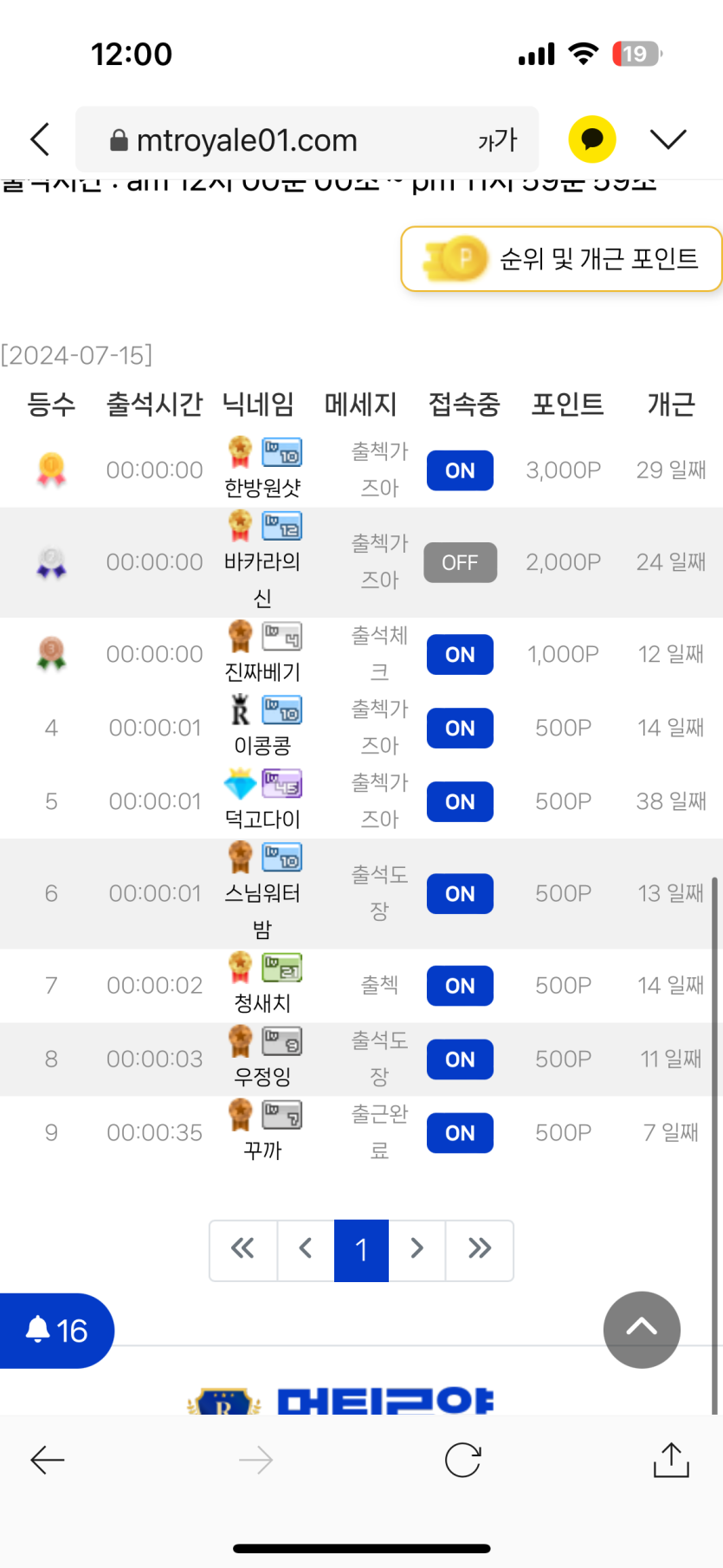The height and width of the screenshot is (1568, 723).
Task: Open the notification bell showing 16
Action: (56, 1331)
